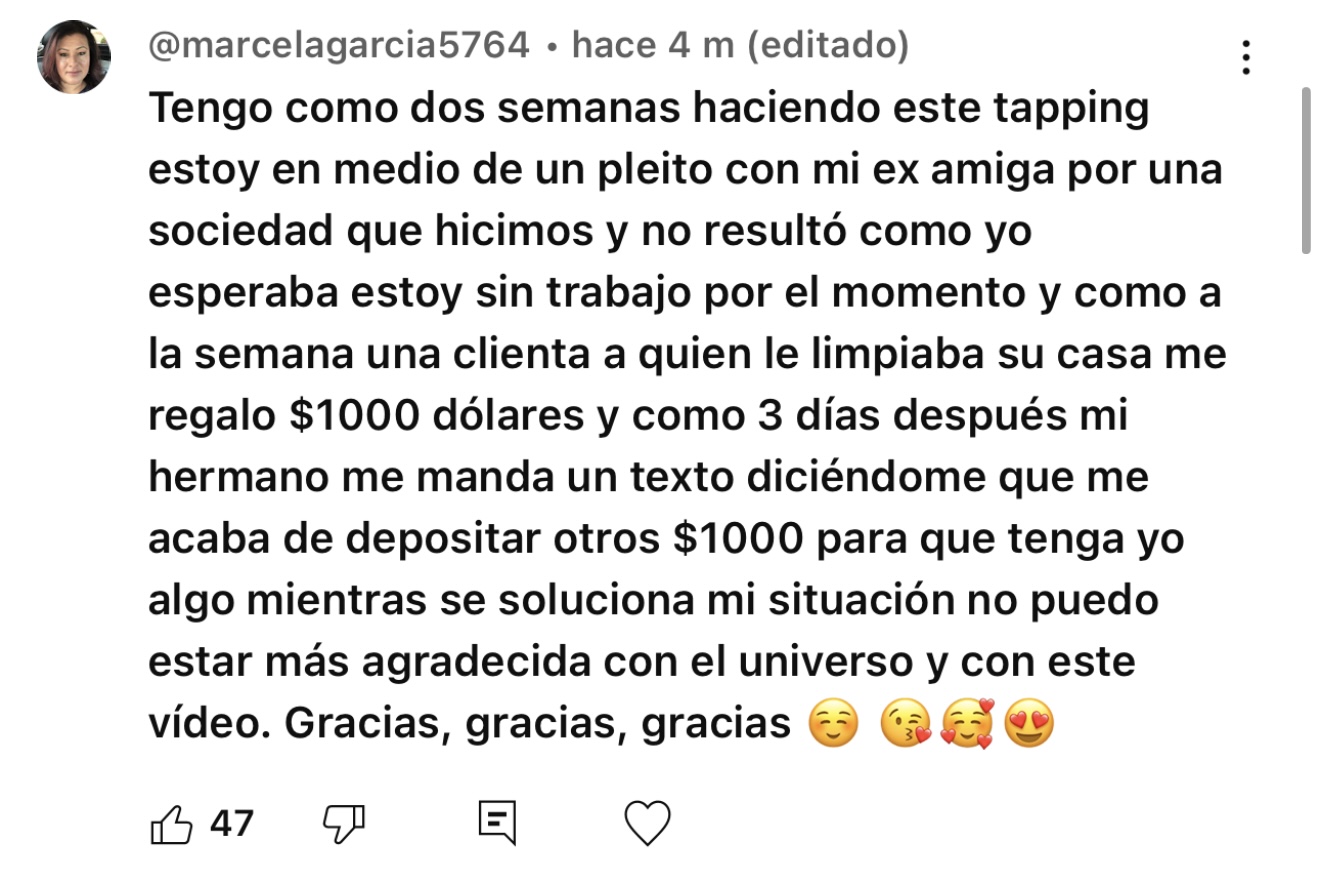Like marcelagarcia5764's comment
Viewport: 1320px width, 878px height.
pos(171,824)
